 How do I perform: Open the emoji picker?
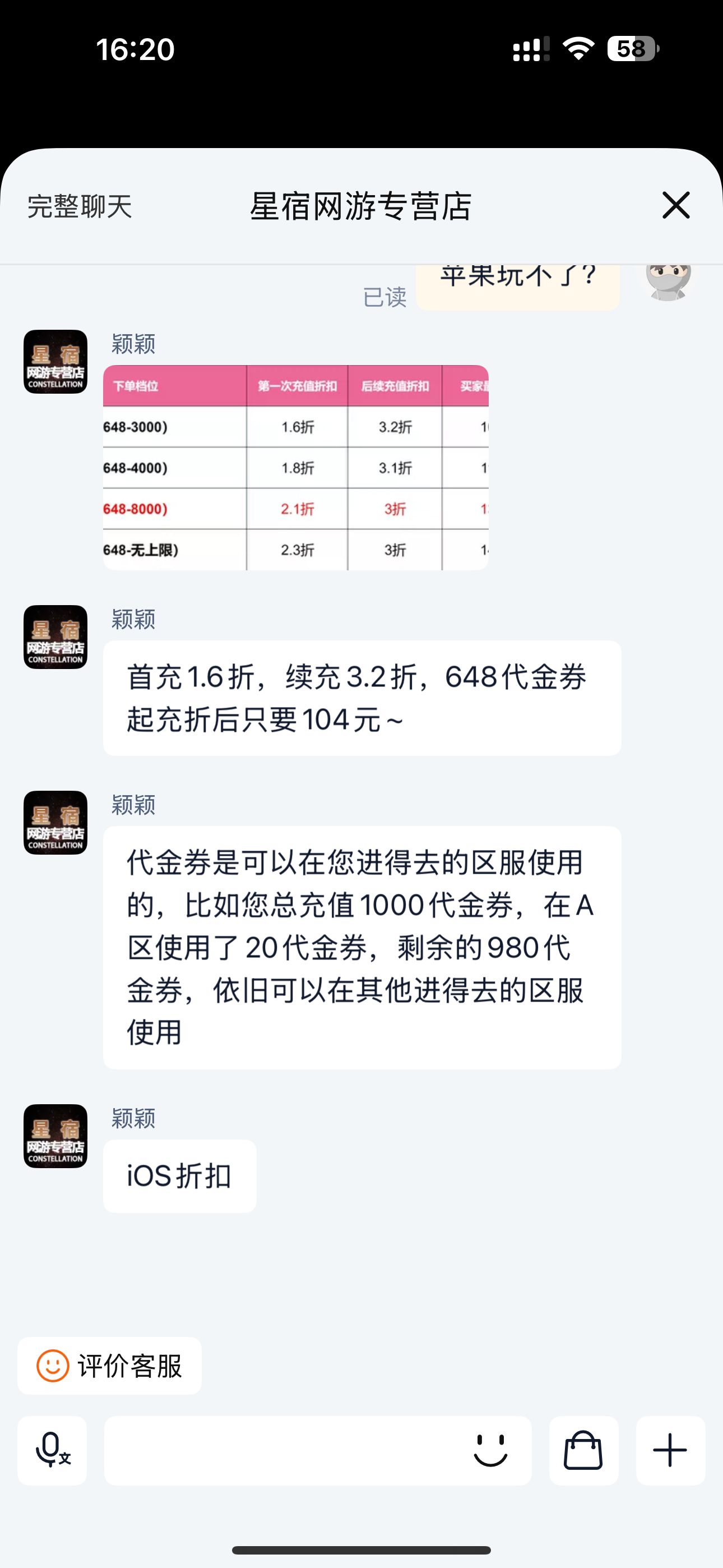(490, 1451)
